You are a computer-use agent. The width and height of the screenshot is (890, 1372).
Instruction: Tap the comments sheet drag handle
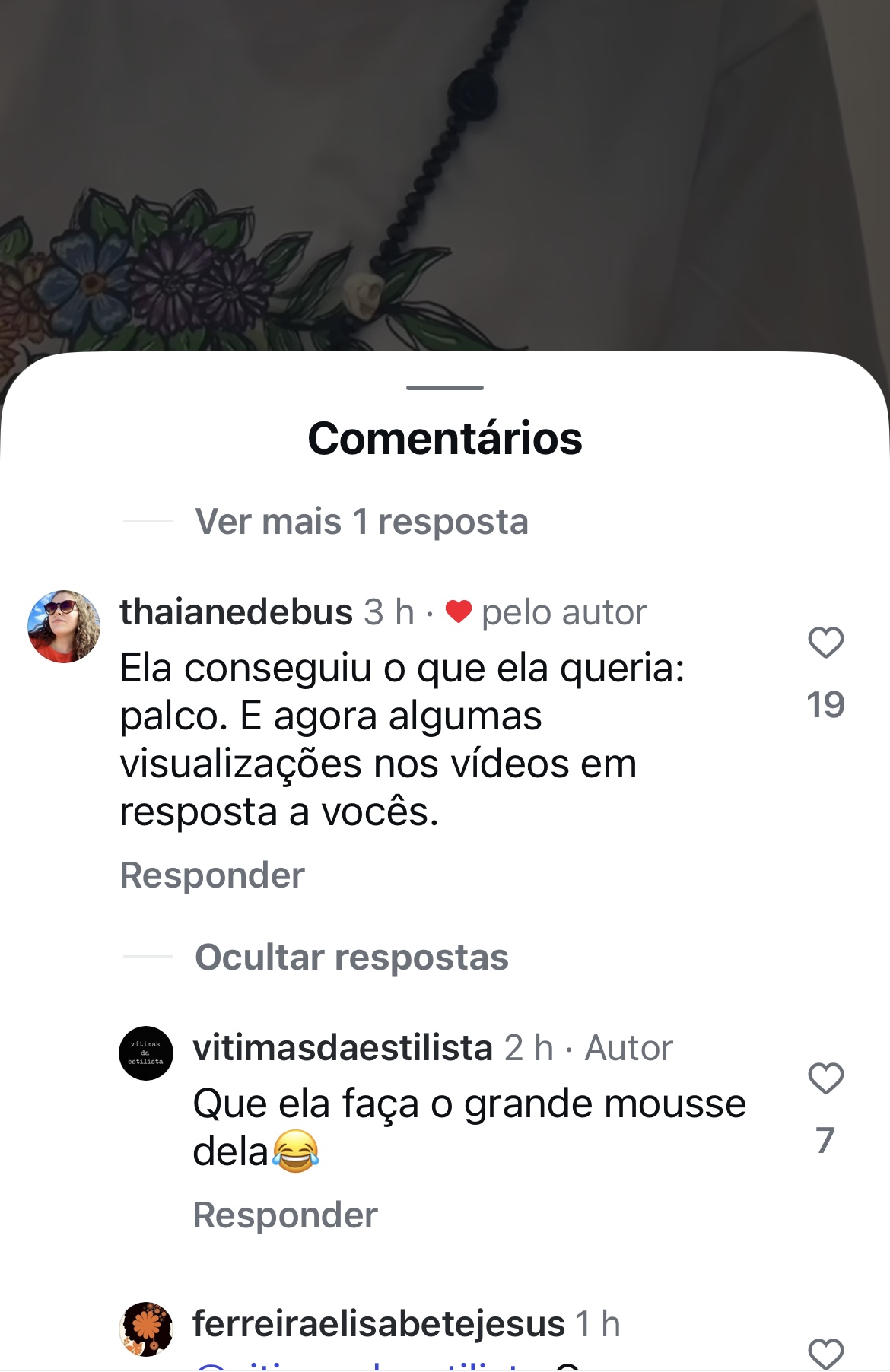(x=445, y=388)
